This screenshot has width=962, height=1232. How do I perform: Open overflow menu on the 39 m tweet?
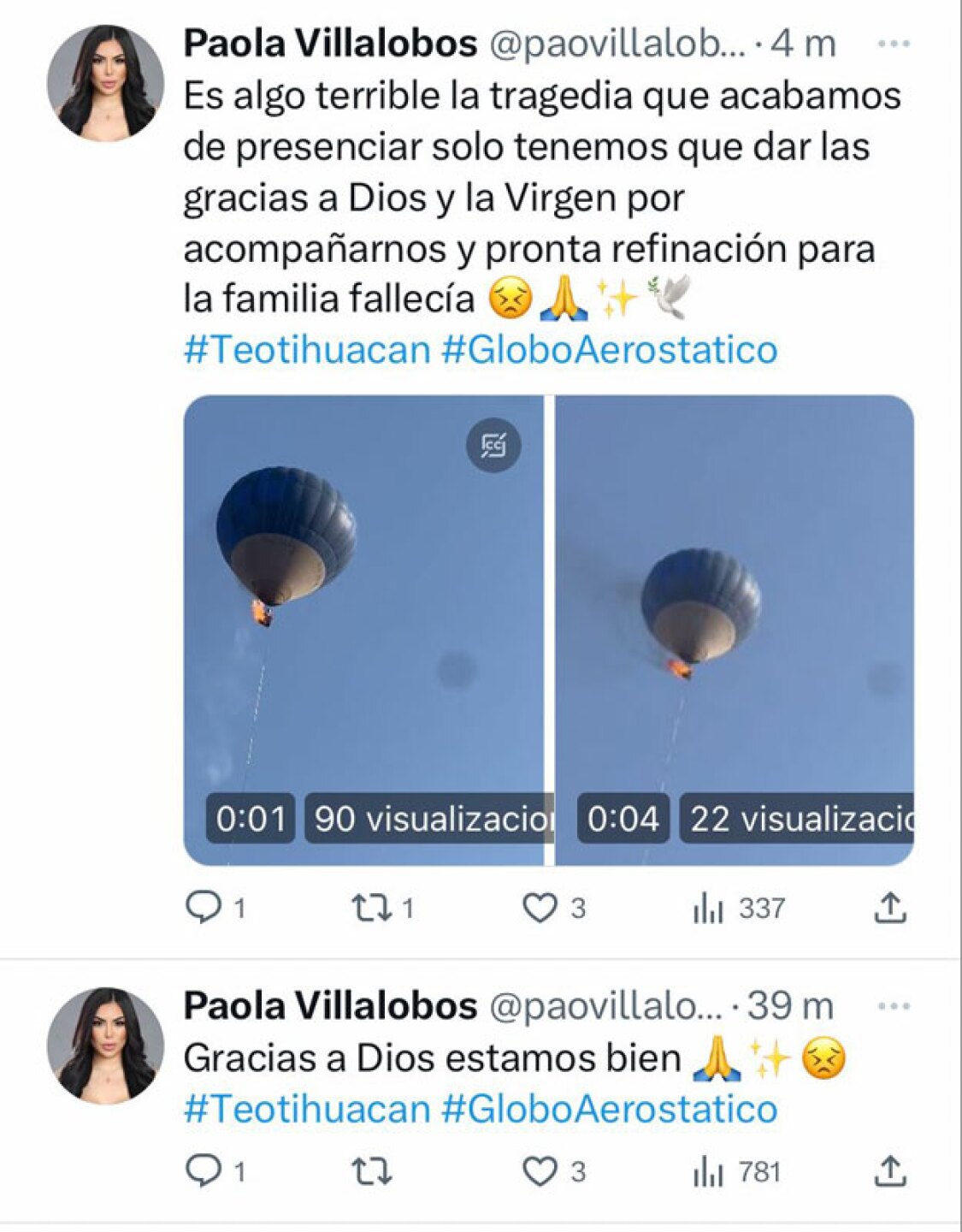click(x=894, y=1006)
